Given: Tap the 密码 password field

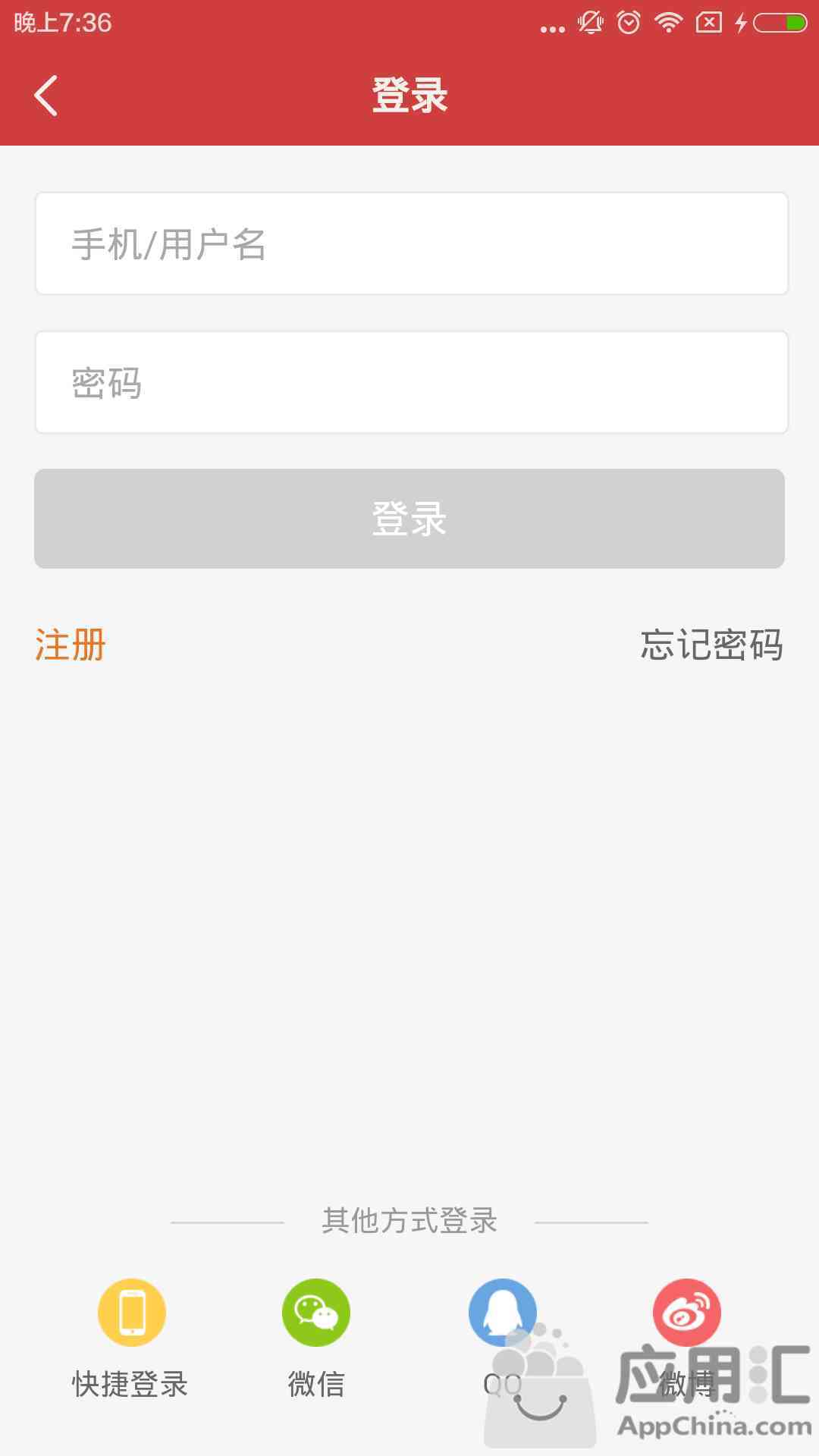Looking at the screenshot, I should (411, 382).
